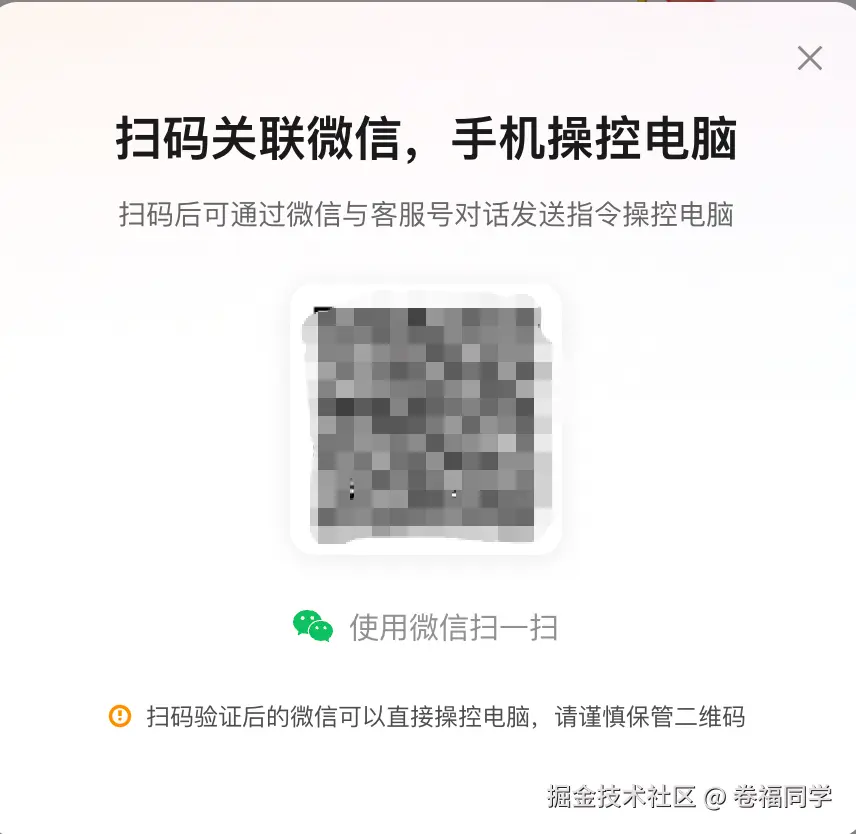
Task: Close the WeChat QR code dialog
Action: pyautogui.click(x=809, y=58)
